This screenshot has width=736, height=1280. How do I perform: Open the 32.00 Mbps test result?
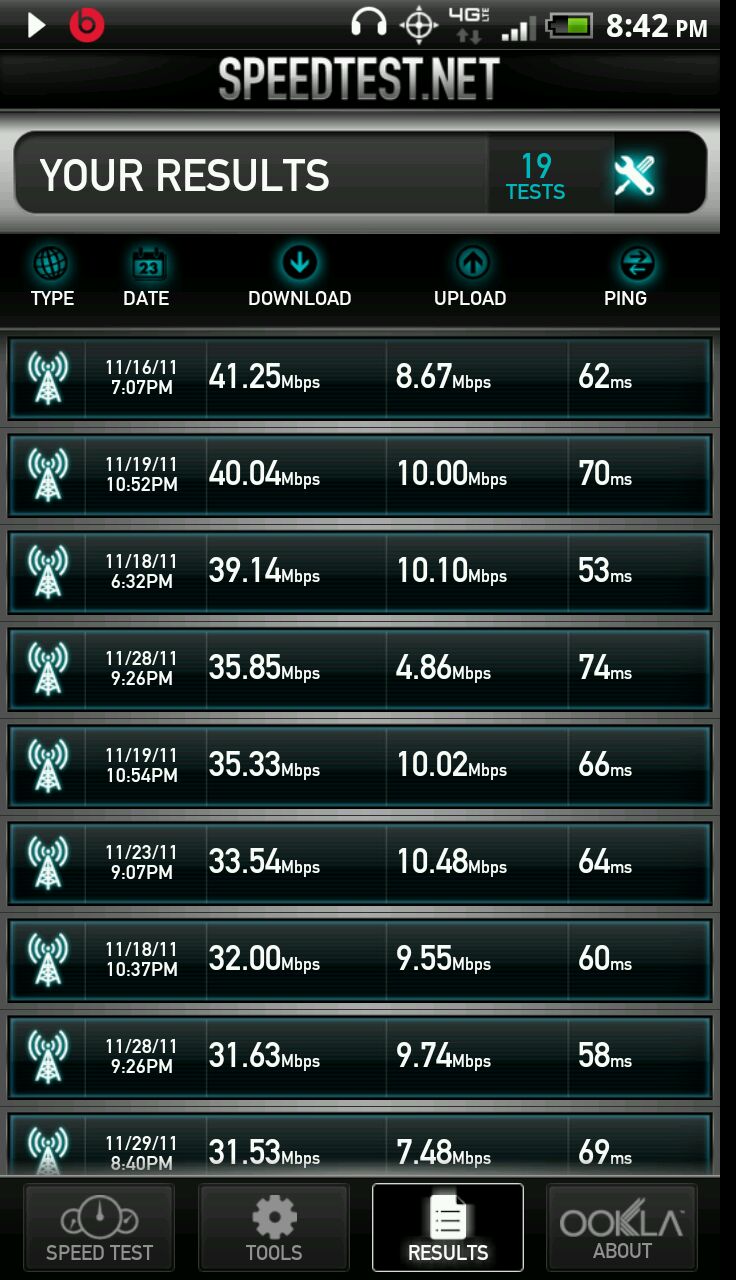pyautogui.click(x=360, y=960)
